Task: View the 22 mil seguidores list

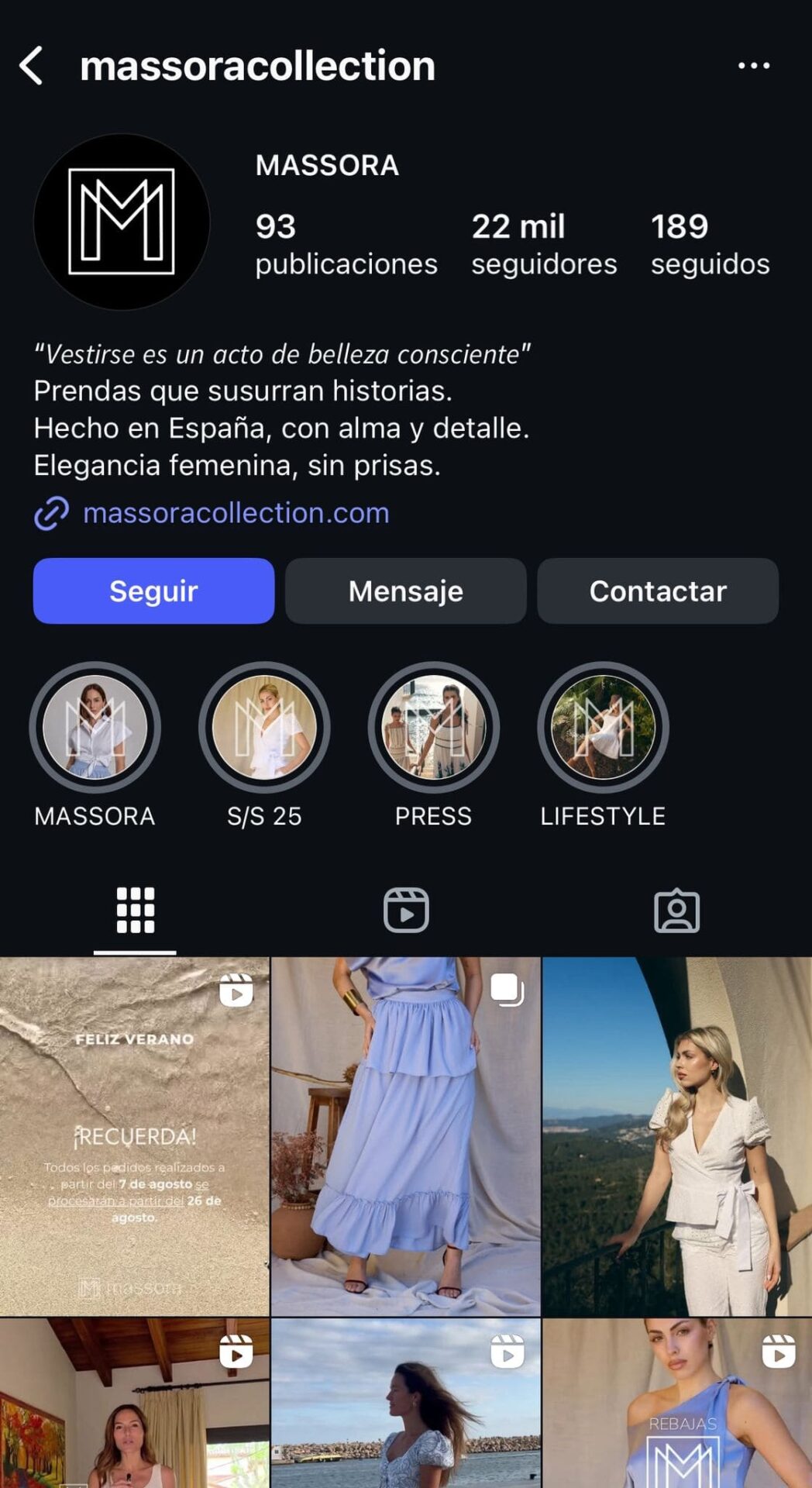Action: coord(544,244)
